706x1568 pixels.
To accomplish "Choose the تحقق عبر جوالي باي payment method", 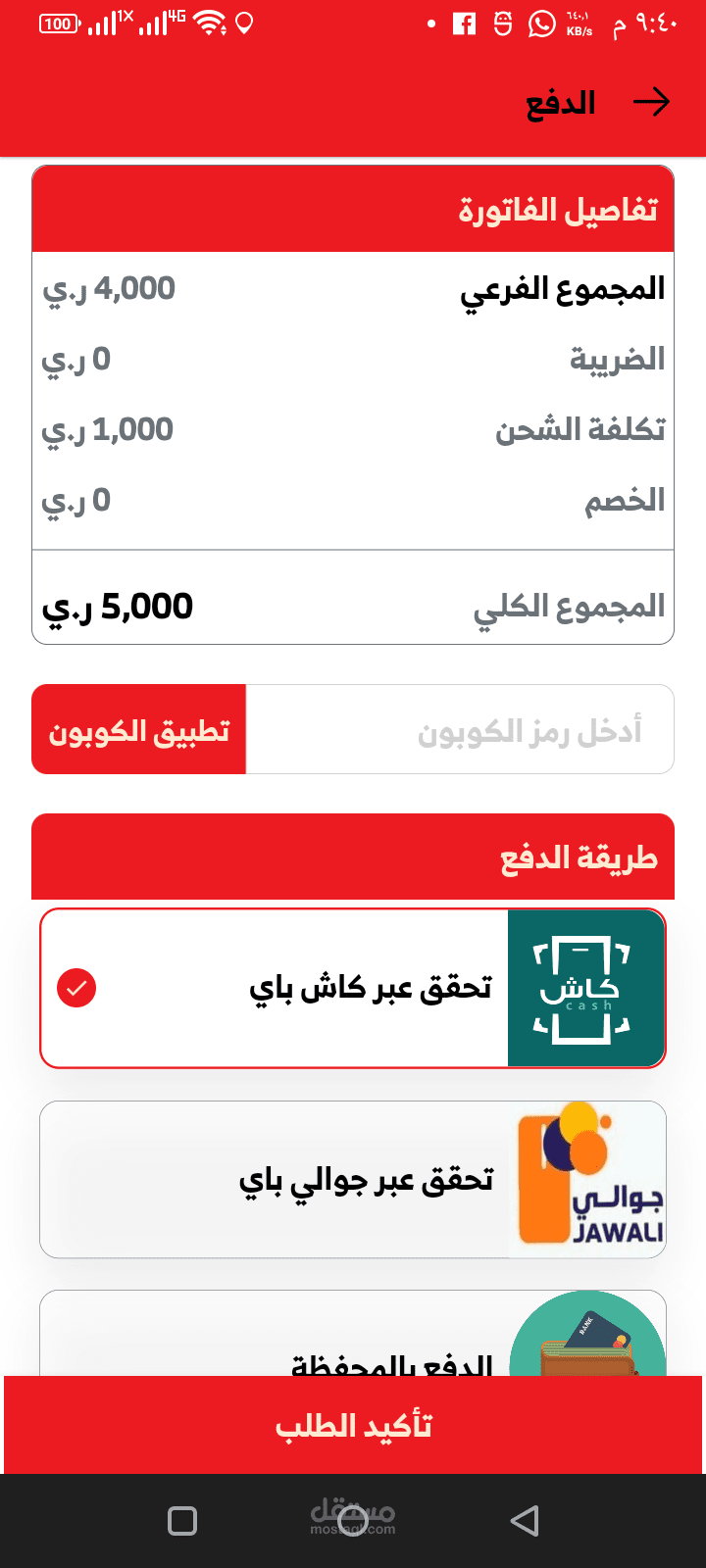I will (353, 1179).
